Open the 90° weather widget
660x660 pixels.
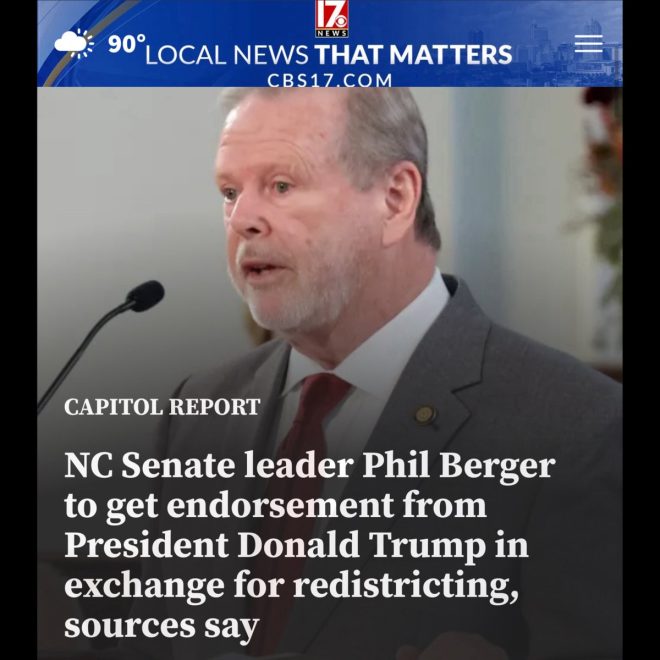(x=100, y=44)
